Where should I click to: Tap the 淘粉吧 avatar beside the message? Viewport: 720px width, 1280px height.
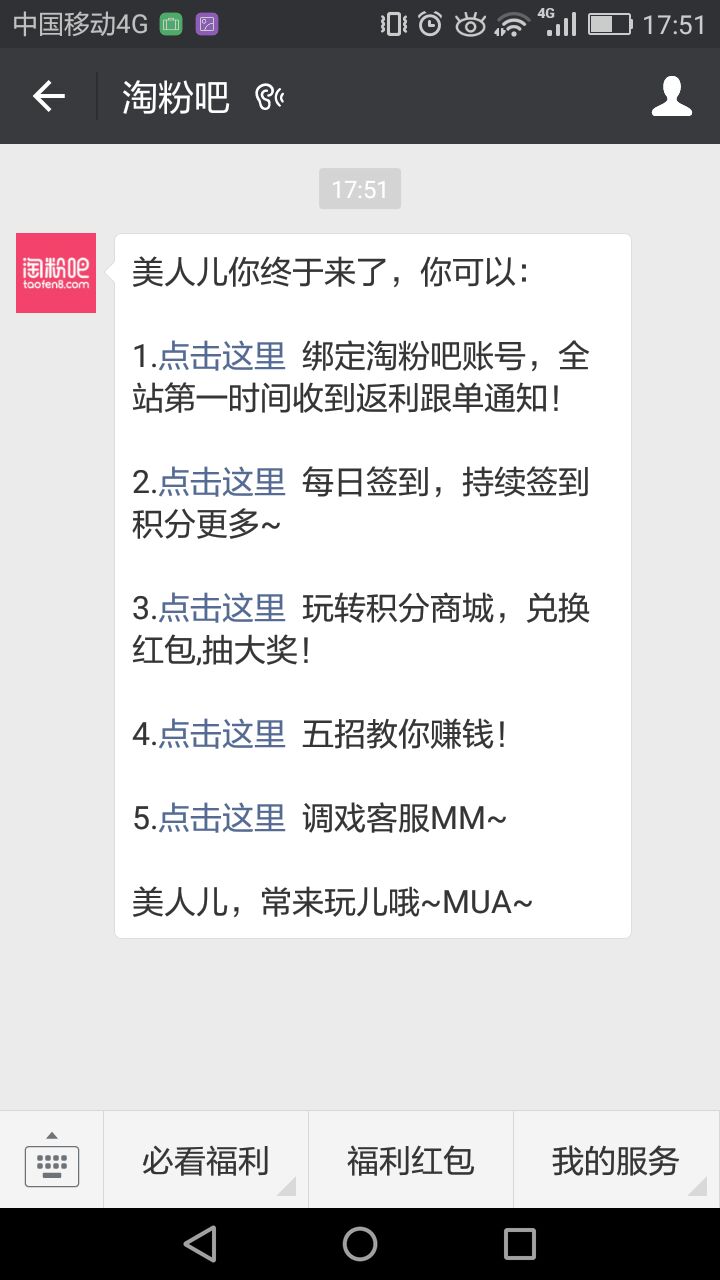[x=56, y=273]
